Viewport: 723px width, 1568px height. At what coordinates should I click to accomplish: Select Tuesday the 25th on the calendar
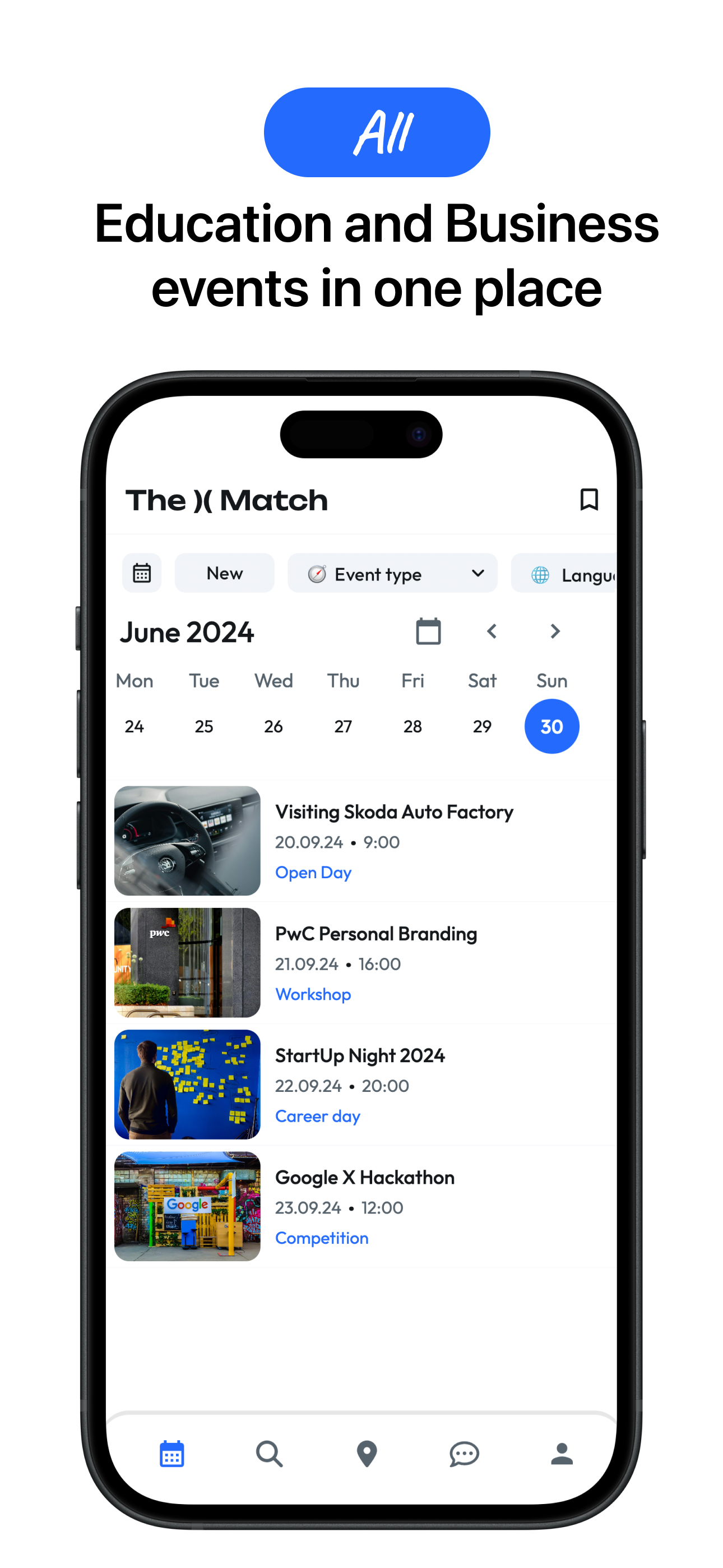point(204,726)
